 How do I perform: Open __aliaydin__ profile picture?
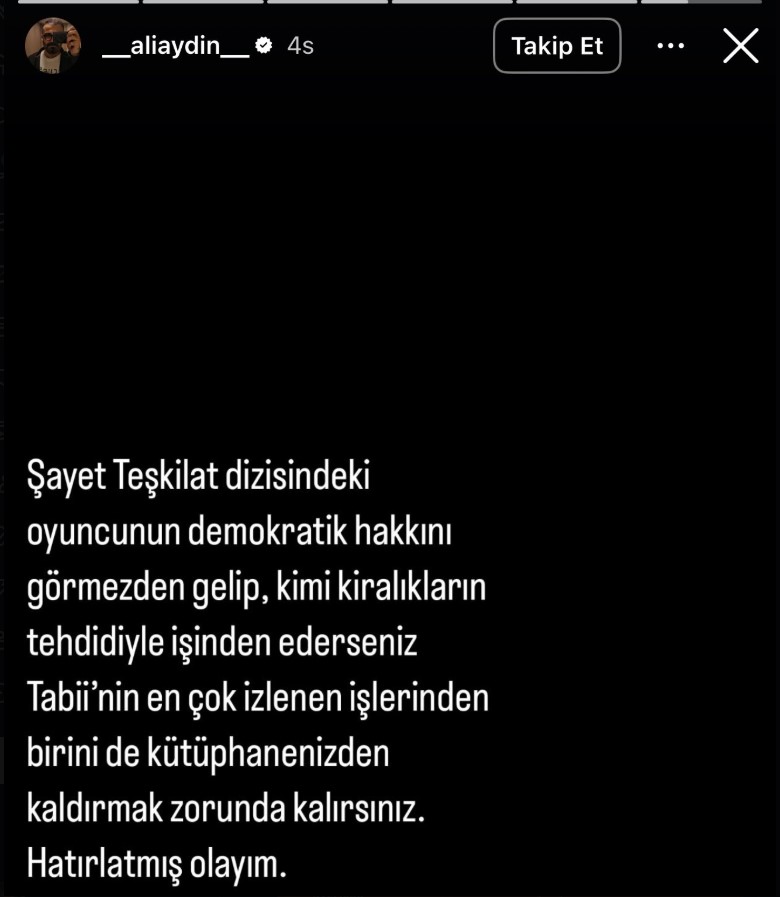(x=52, y=46)
